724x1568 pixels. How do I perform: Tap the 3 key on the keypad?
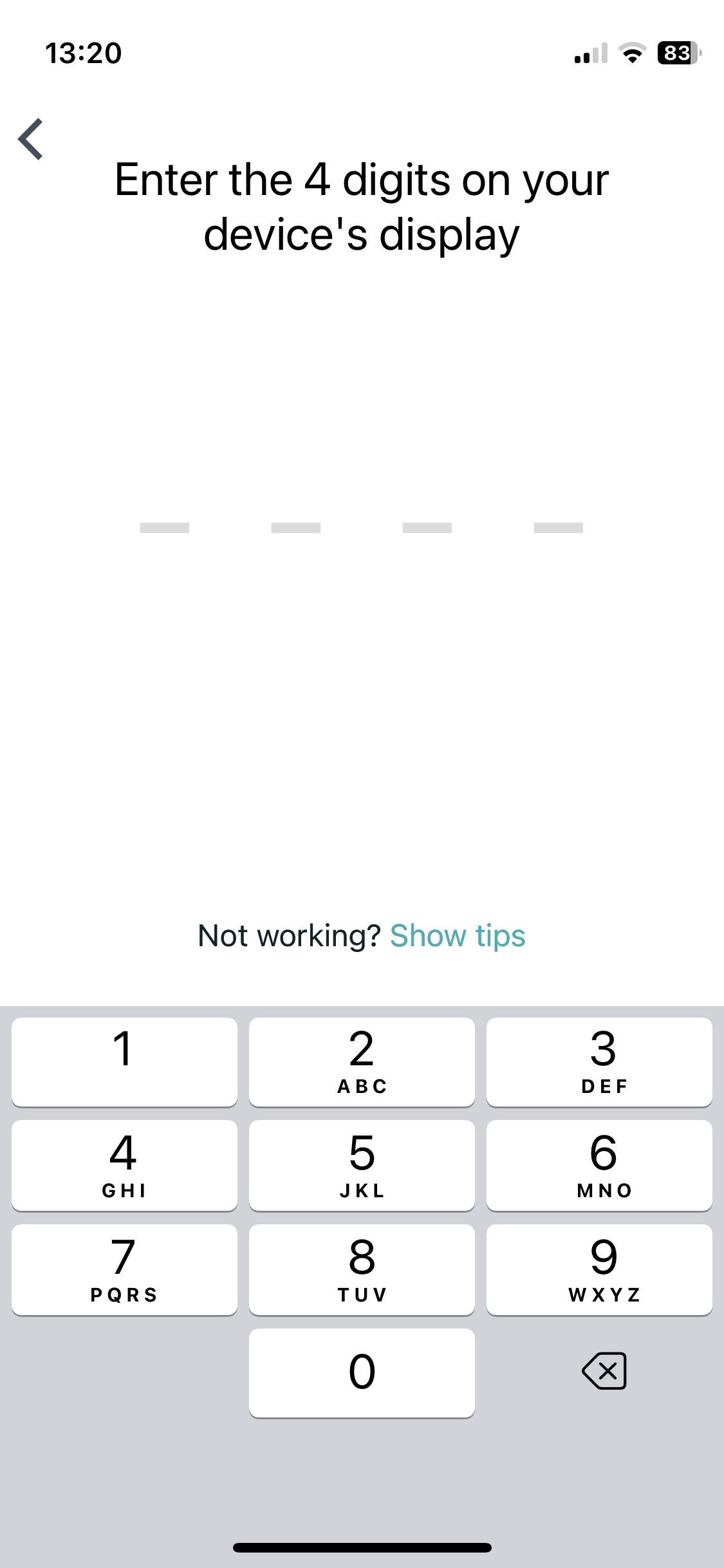599,1062
